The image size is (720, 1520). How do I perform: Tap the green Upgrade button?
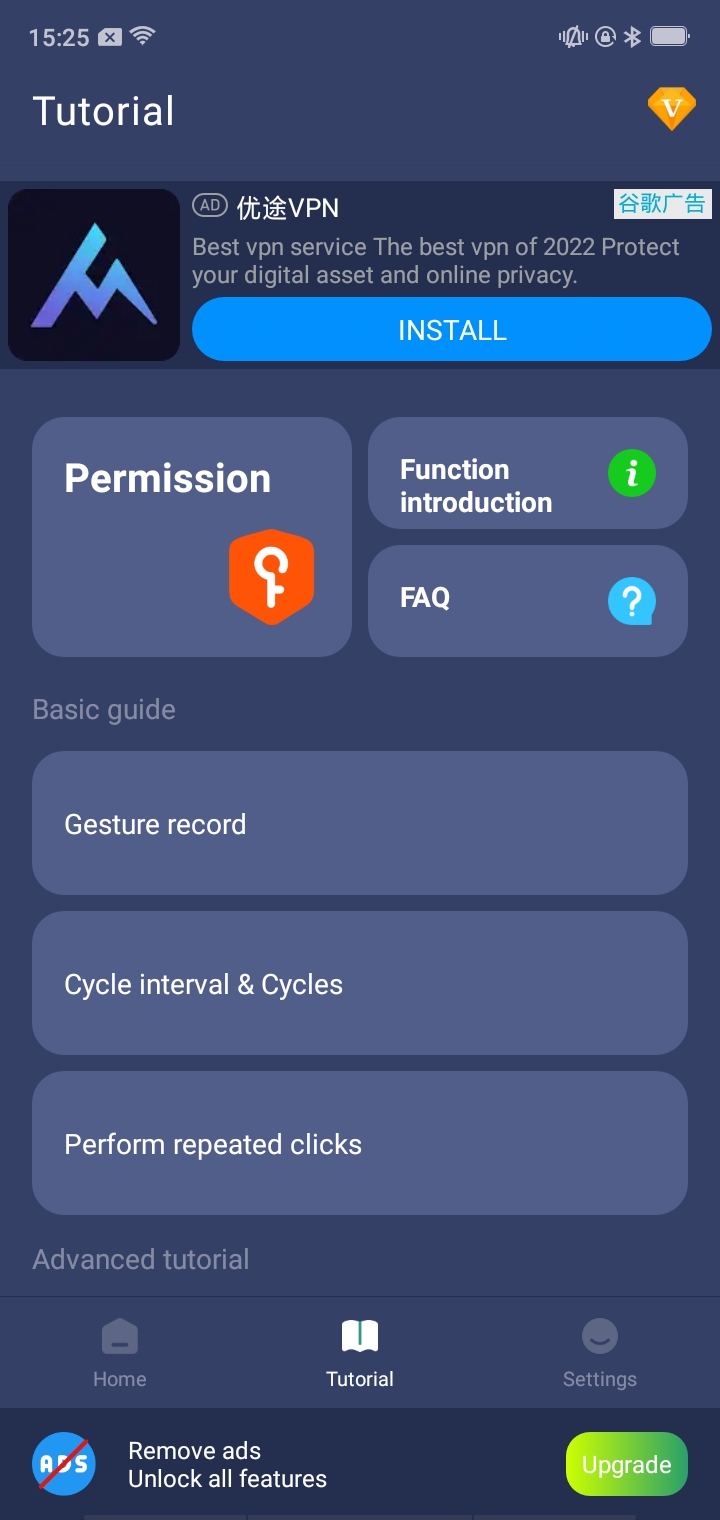(626, 1463)
